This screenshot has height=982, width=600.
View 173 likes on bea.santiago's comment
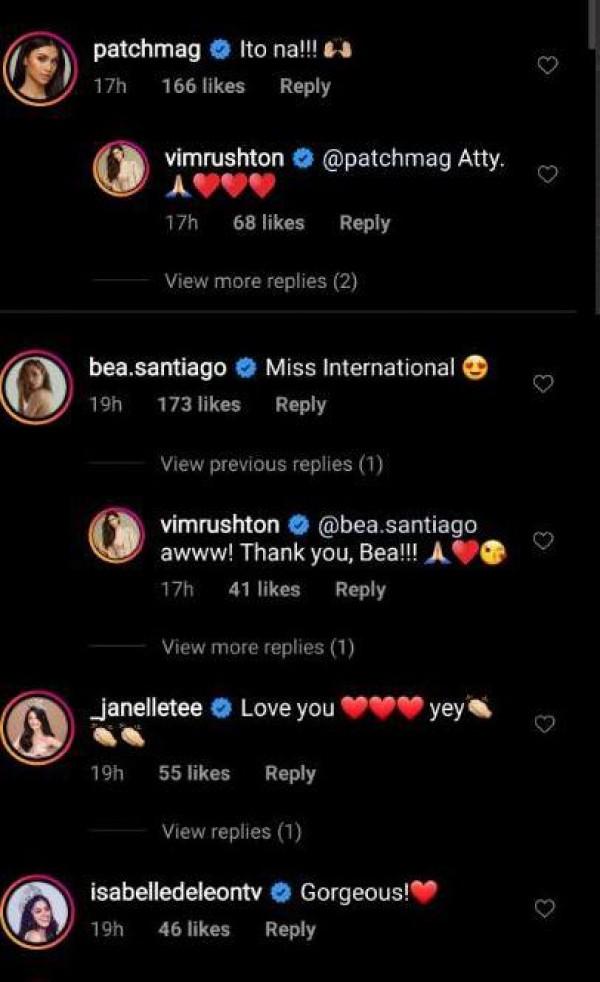(199, 404)
